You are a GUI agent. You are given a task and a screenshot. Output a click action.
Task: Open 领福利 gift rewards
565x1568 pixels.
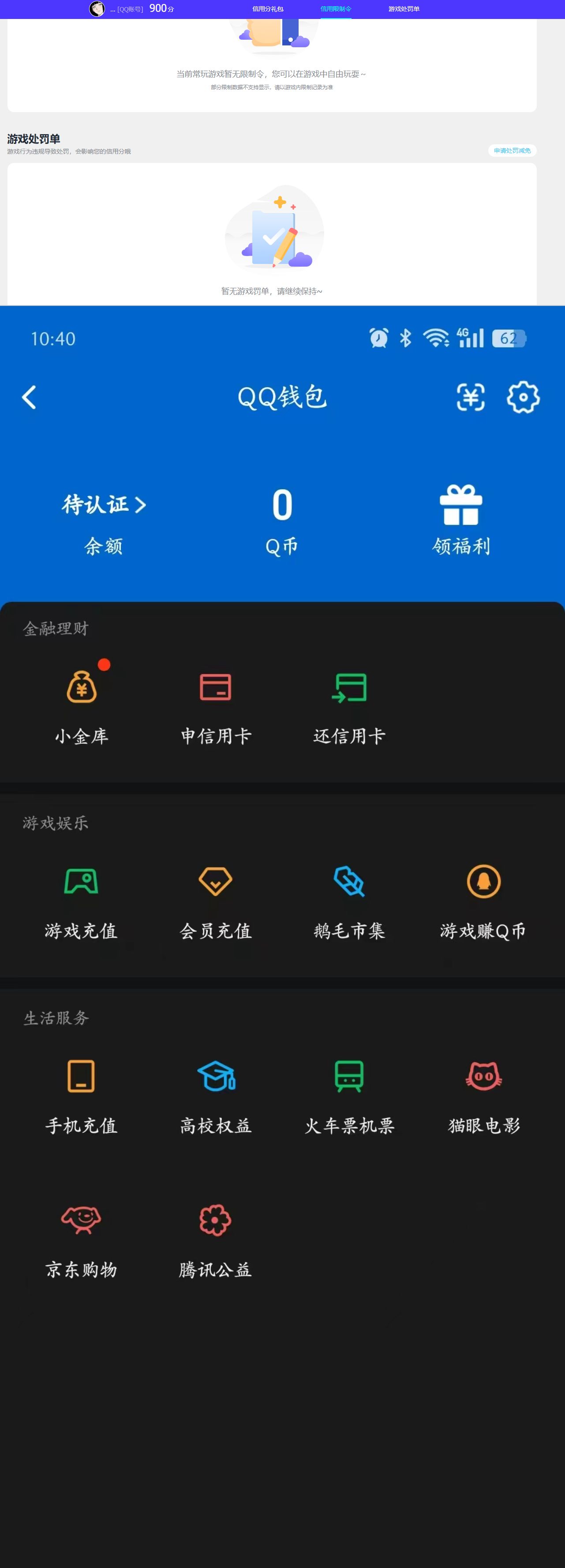(x=460, y=517)
